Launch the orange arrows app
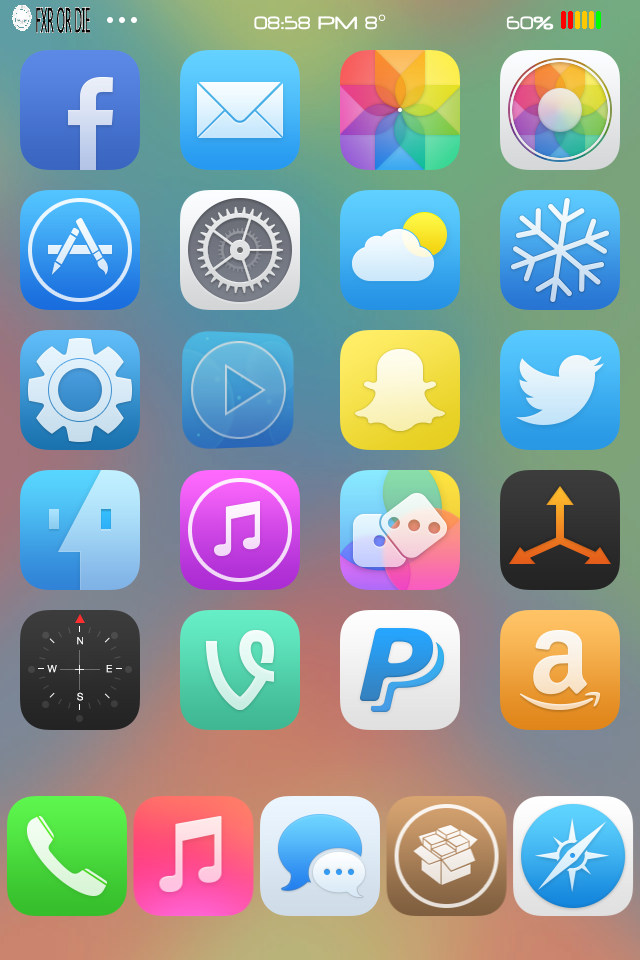This screenshot has width=640, height=960. tap(560, 530)
